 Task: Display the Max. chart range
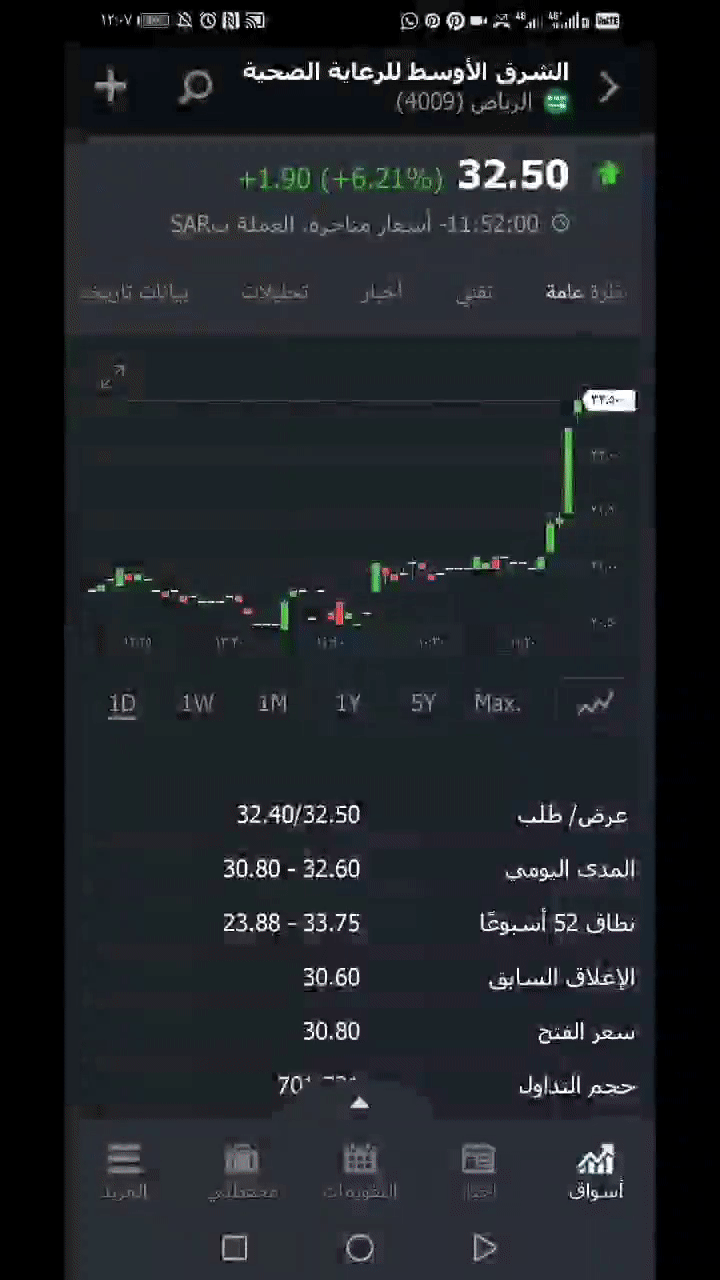pos(498,704)
